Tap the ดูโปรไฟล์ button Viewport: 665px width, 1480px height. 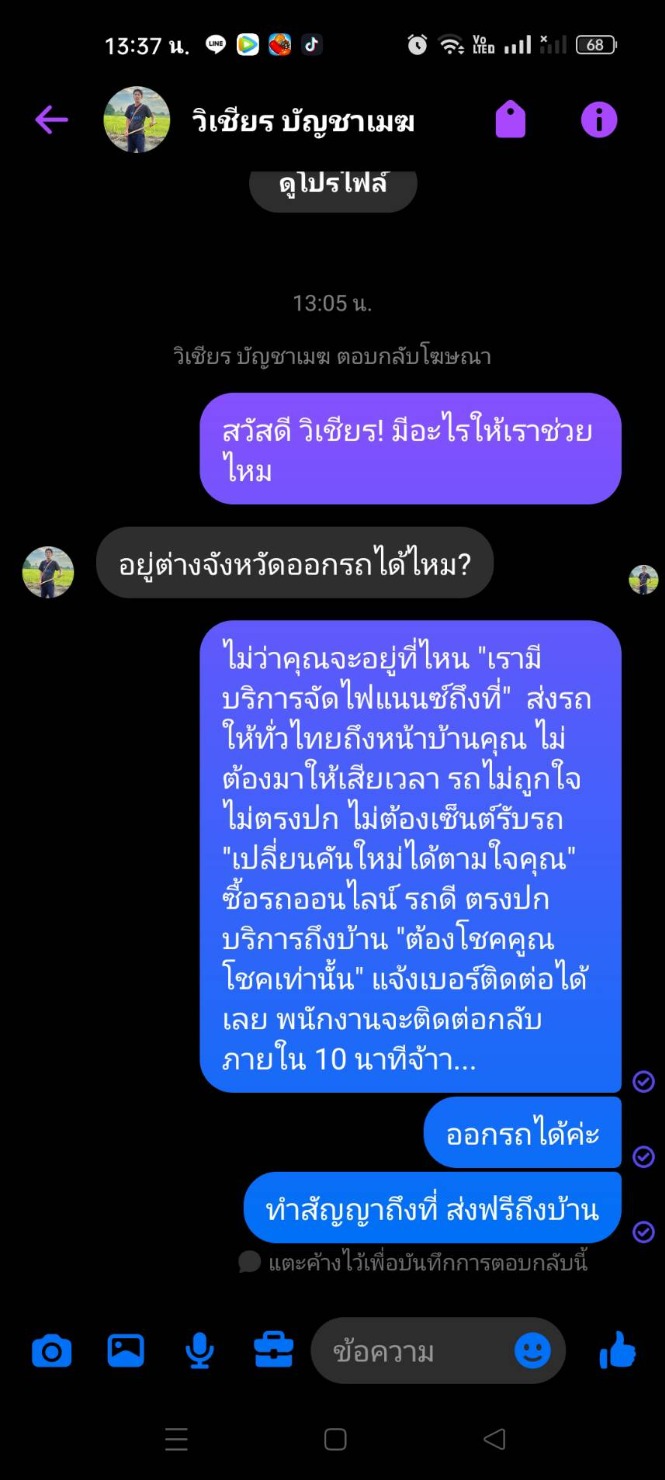pyautogui.click(x=333, y=186)
